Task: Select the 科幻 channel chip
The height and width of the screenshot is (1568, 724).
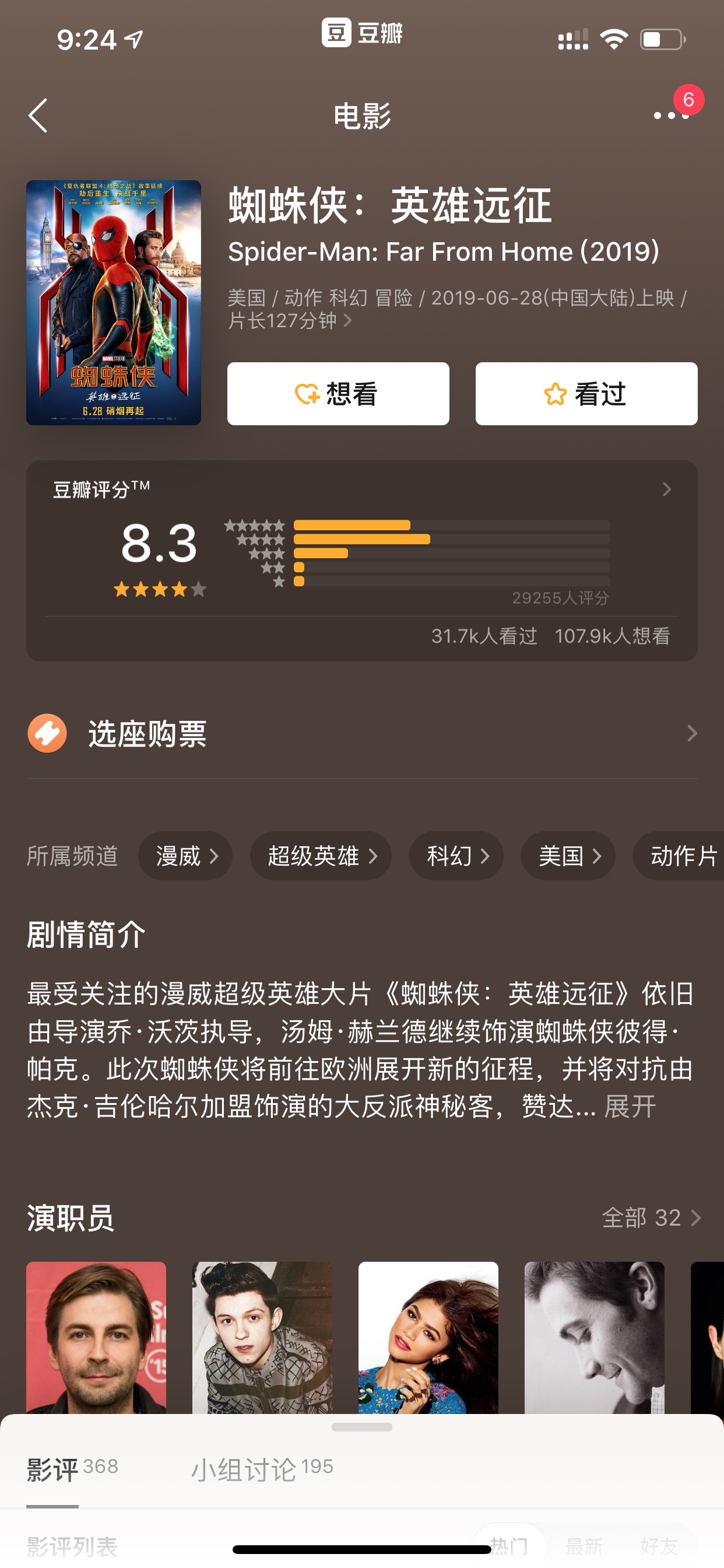Action: [x=456, y=856]
